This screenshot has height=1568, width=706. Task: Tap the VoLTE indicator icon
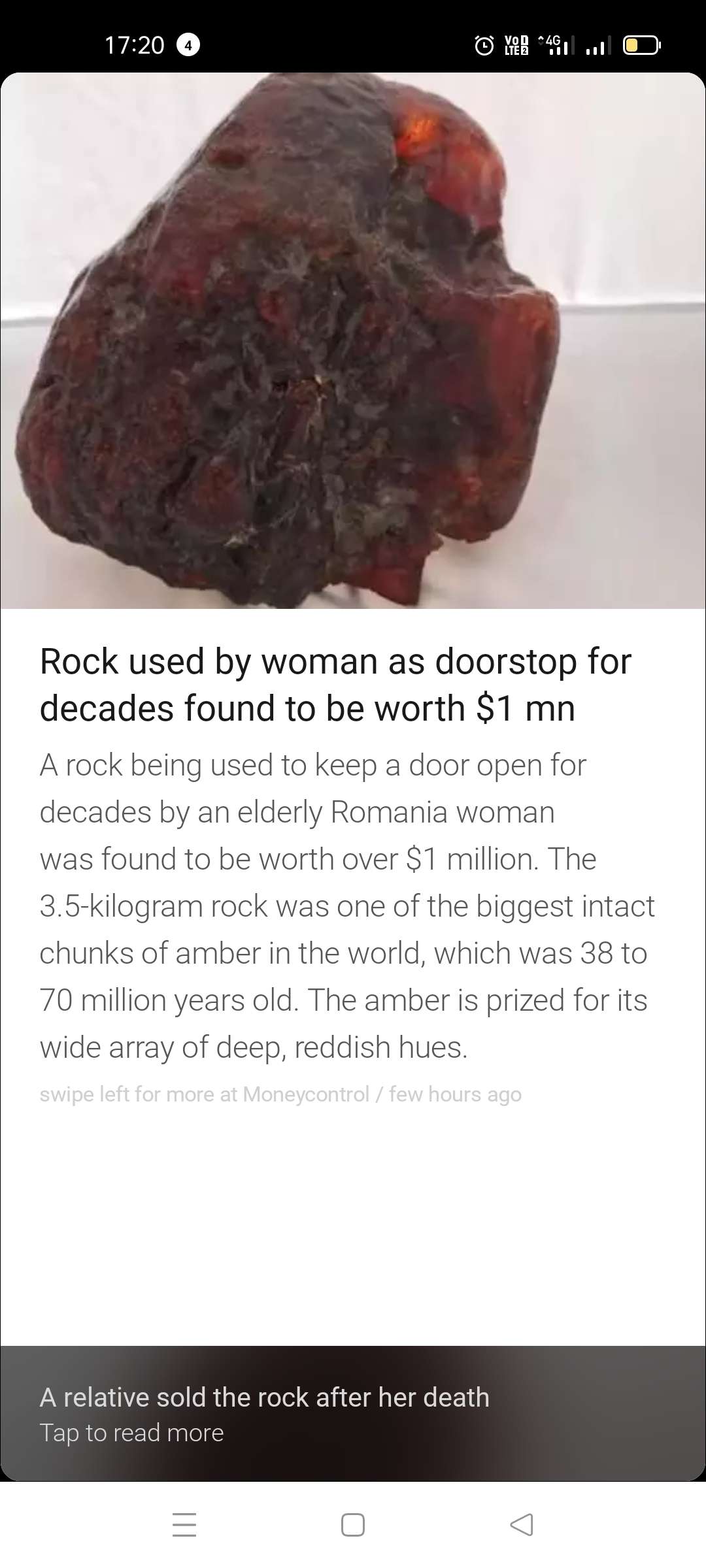click(x=516, y=46)
